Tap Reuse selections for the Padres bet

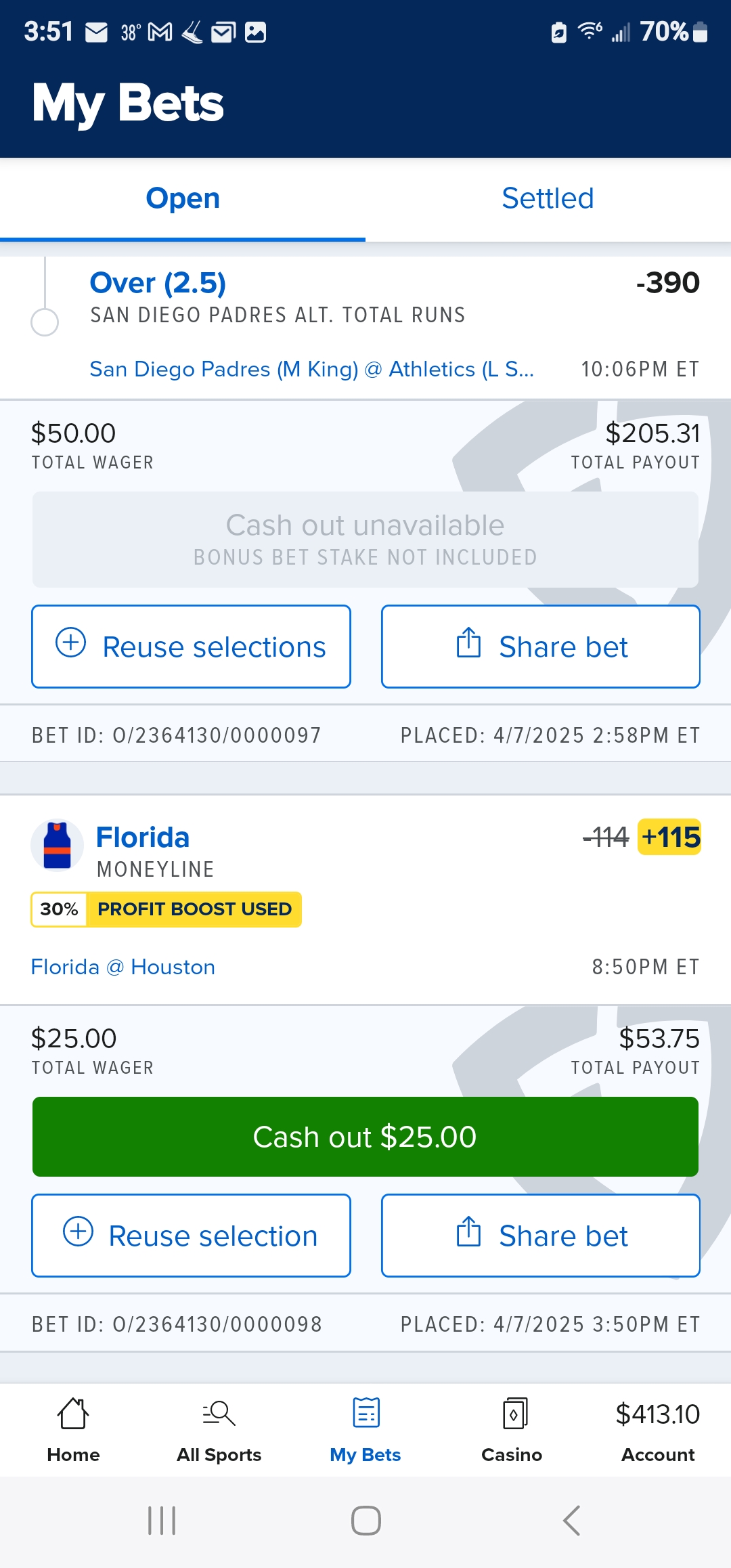(x=191, y=647)
